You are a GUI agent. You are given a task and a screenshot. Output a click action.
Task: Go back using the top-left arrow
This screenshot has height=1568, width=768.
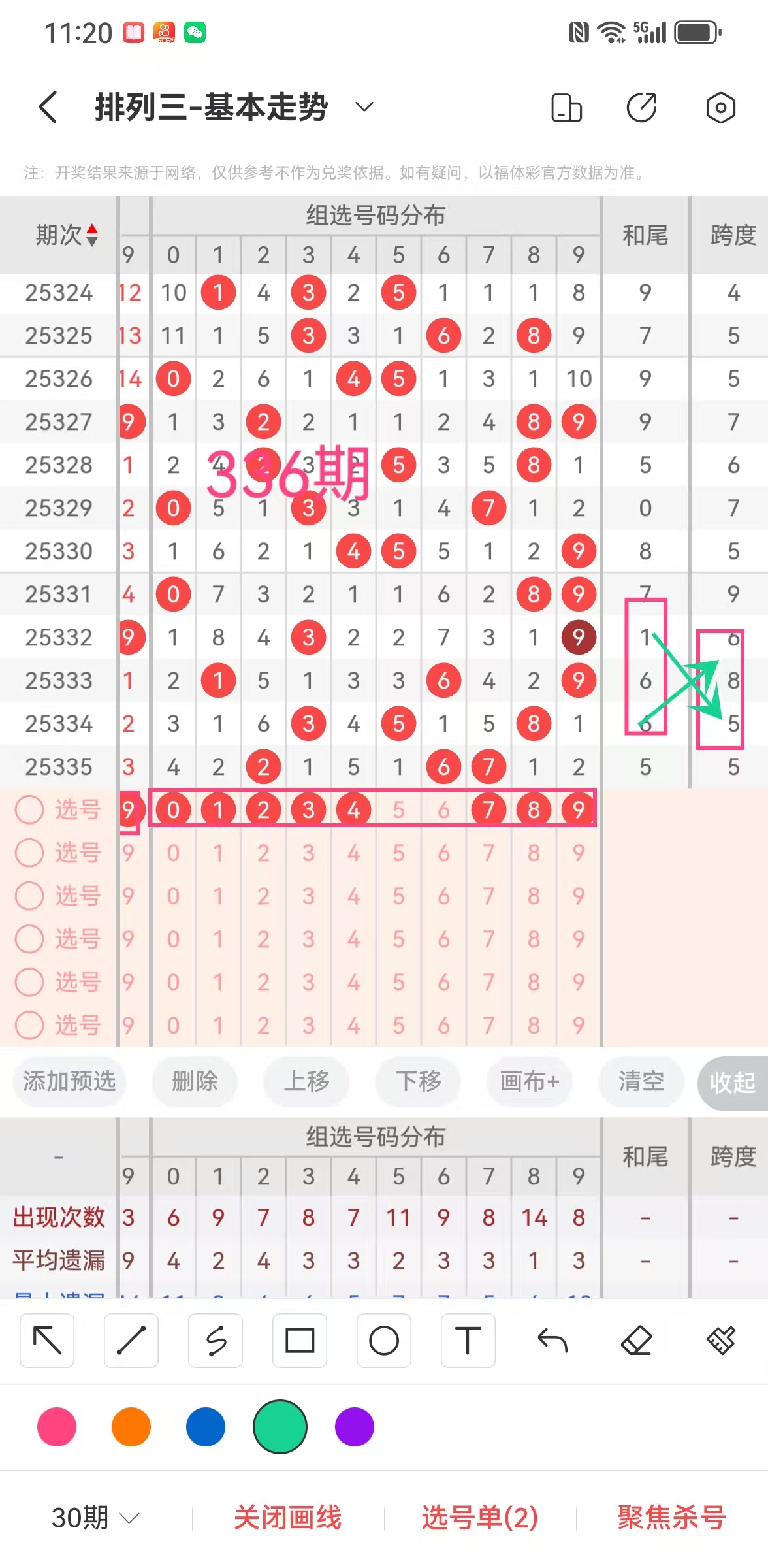(x=48, y=107)
